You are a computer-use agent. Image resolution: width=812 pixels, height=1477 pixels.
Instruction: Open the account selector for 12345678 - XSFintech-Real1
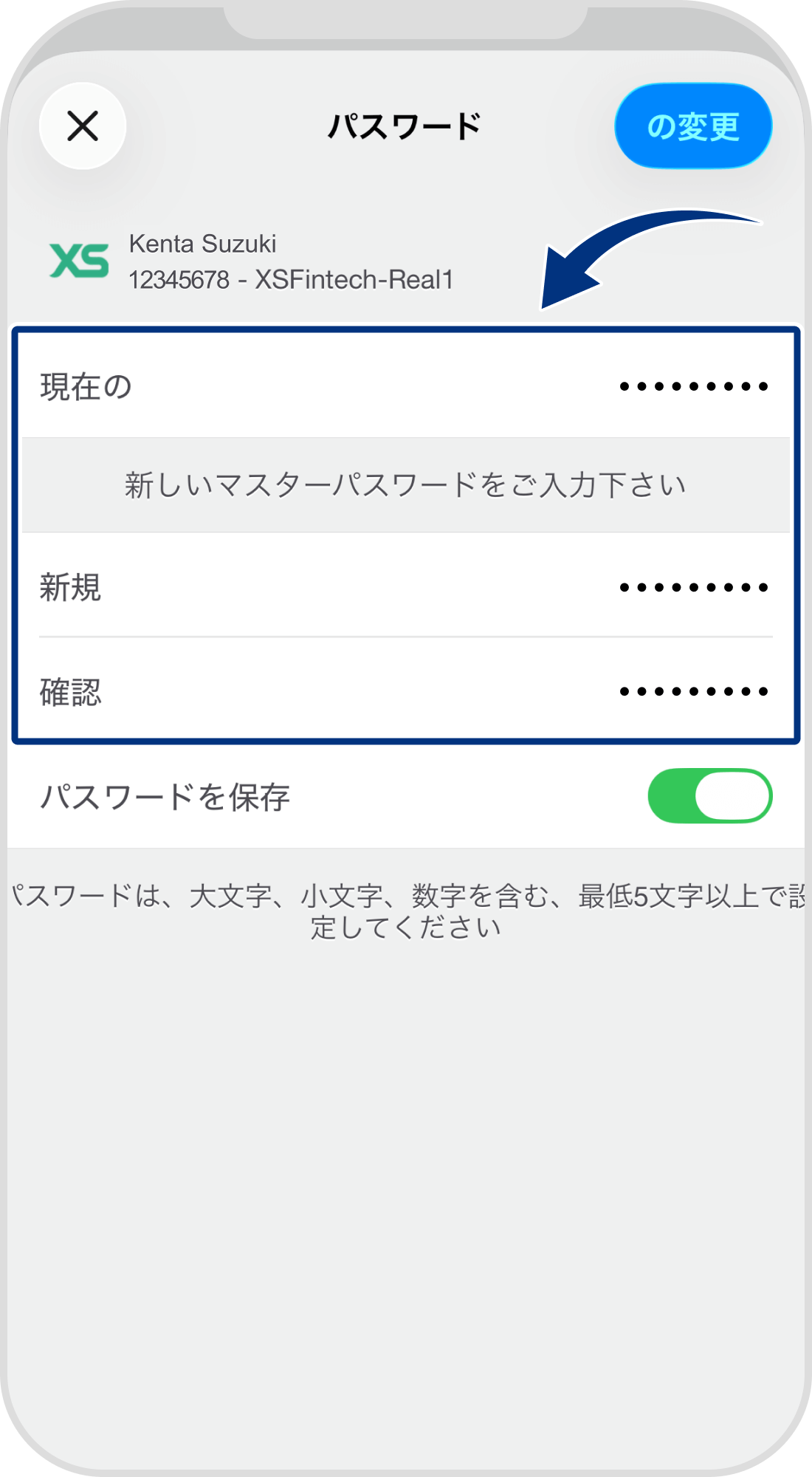[x=292, y=281]
